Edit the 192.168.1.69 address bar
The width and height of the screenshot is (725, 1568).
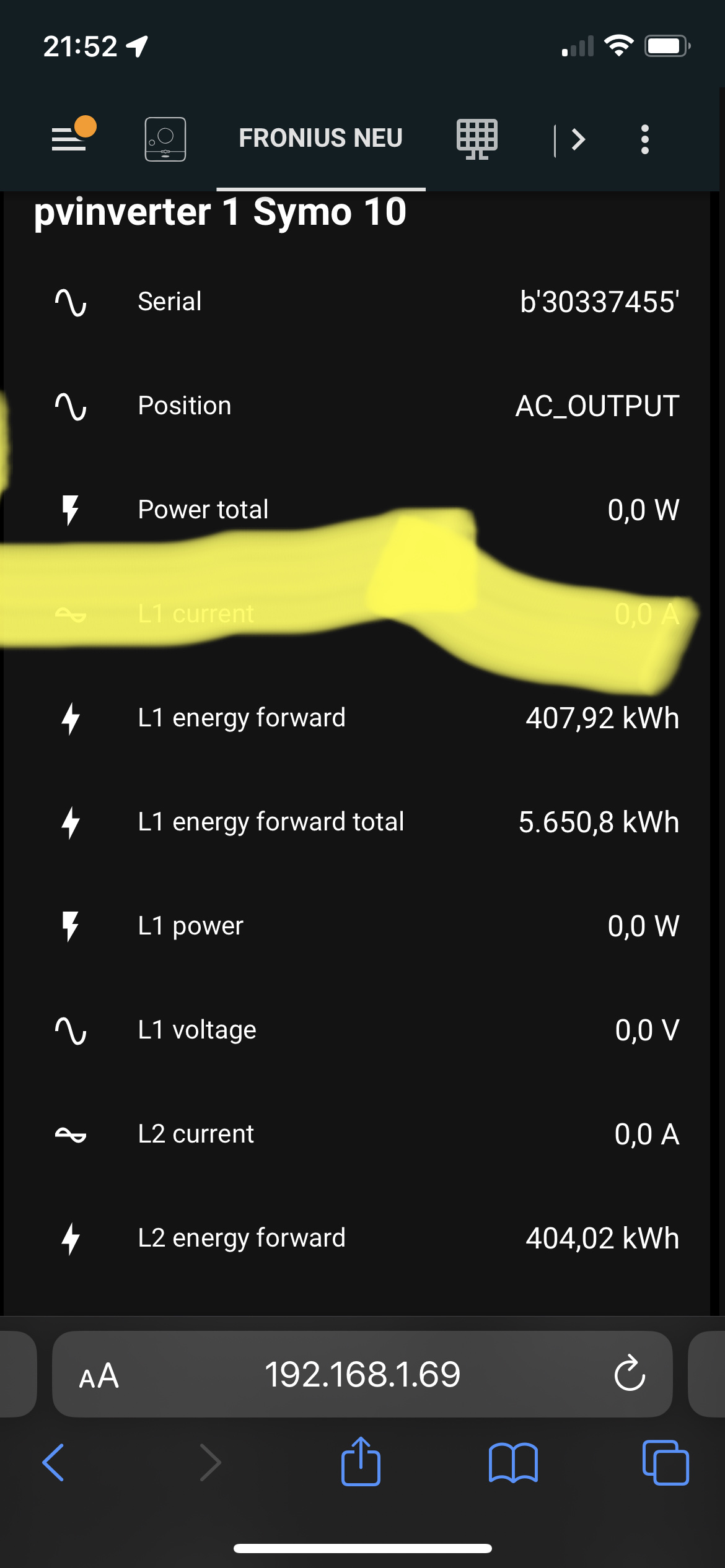click(x=362, y=1375)
